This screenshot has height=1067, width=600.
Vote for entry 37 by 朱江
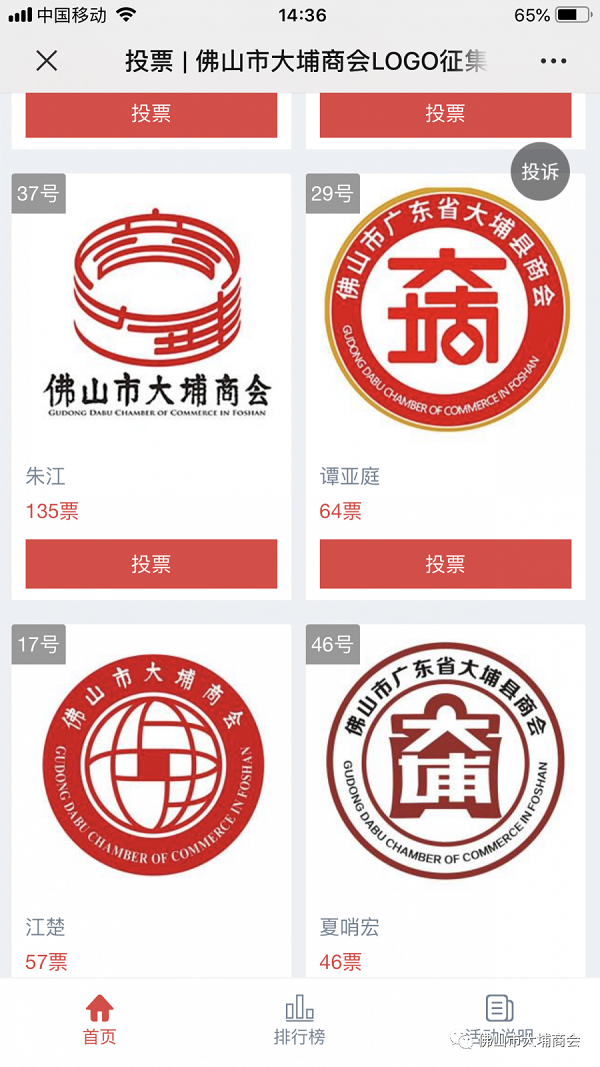[151, 564]
